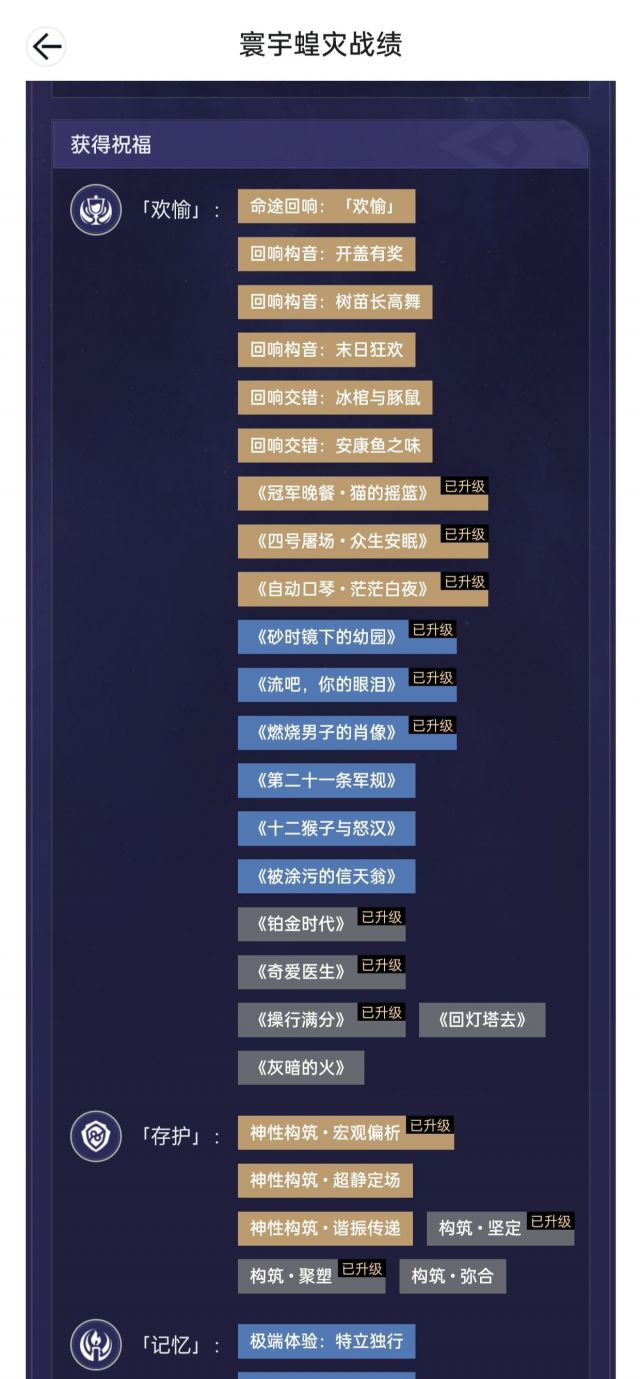Open the 《回灯塔去》 blessing chip
Viewport: 640px width, 1379px height.
[482, 1020]
